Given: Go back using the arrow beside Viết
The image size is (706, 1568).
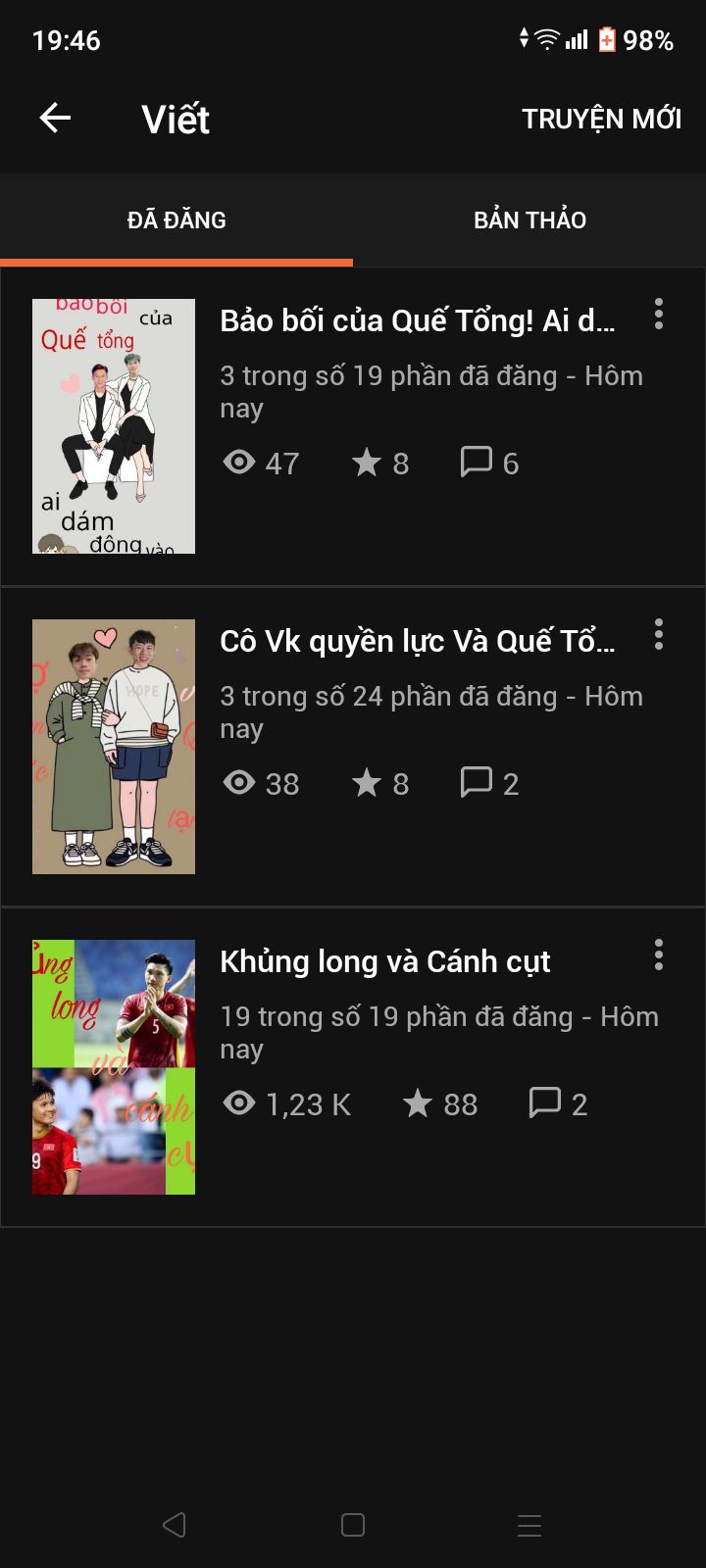Looking at the screenshot, I should tap(55, 119).
